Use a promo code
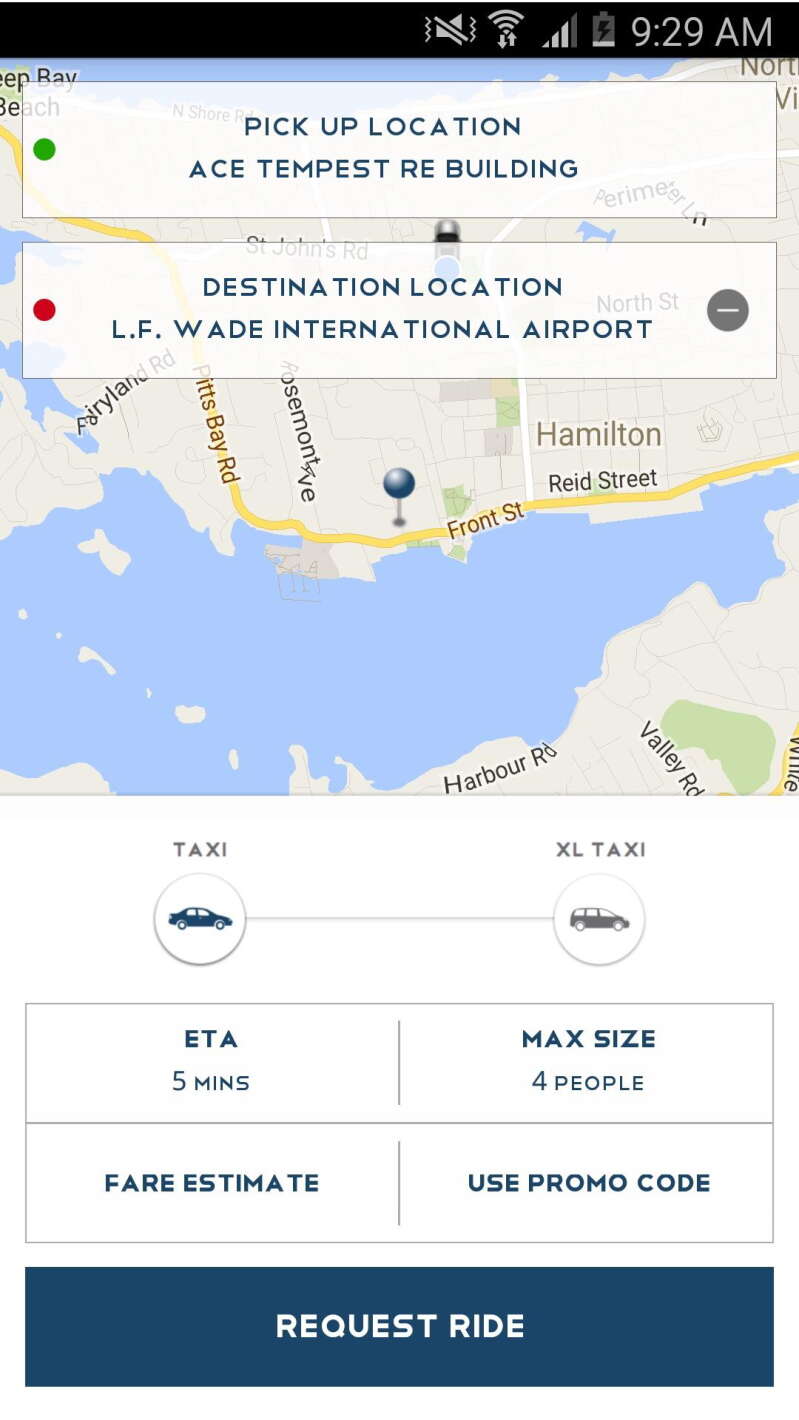799x1420 pixels. click(x=588, y=1183)
